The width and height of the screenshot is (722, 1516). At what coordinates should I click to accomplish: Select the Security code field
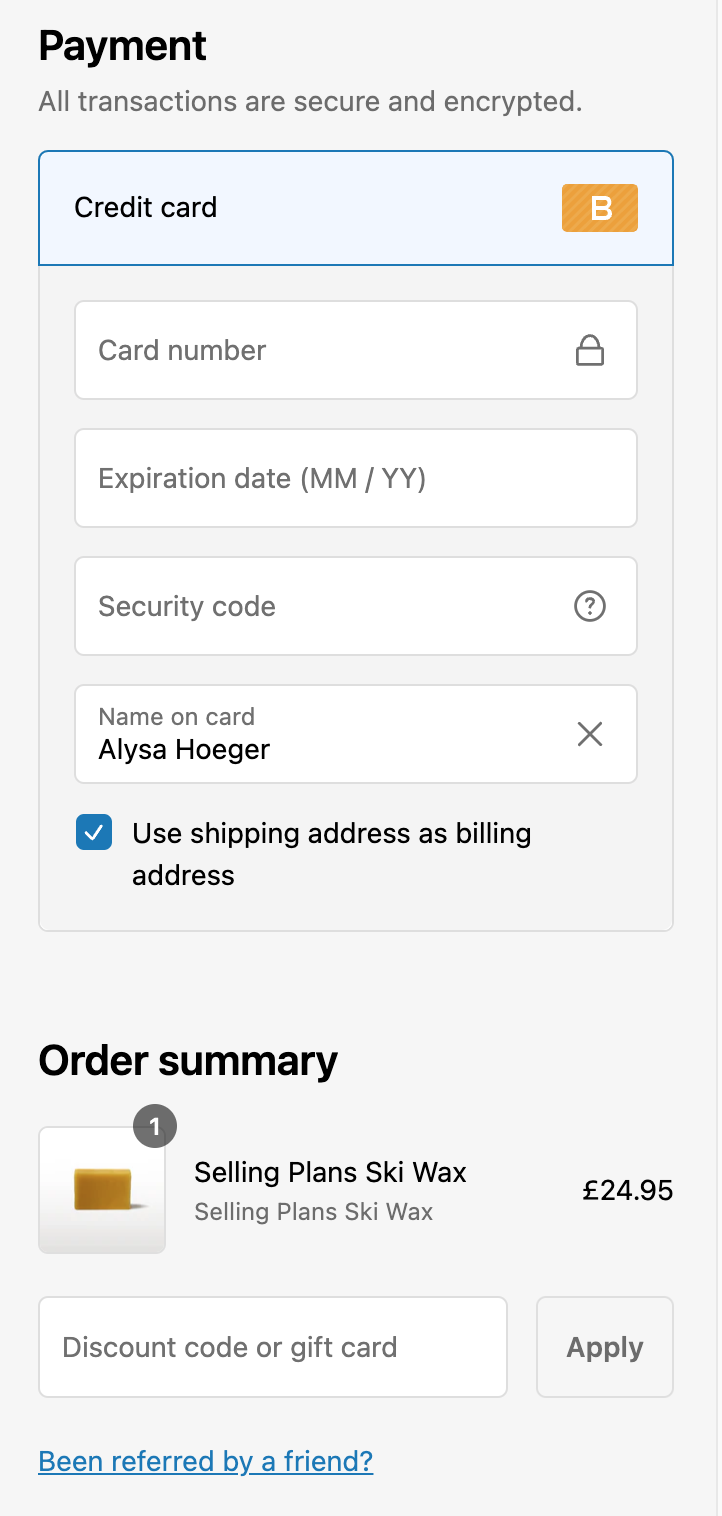click(x=355, y=606)
